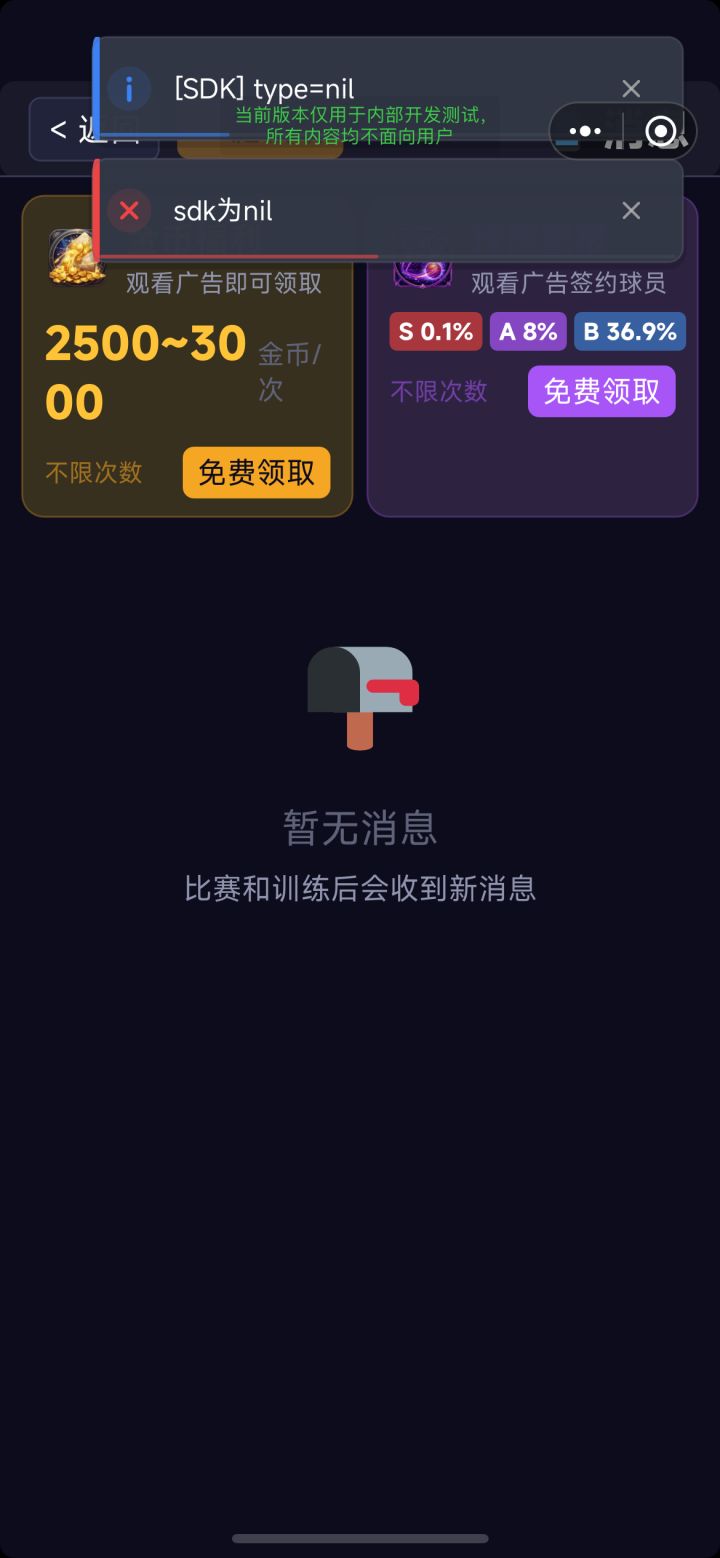720x1558 pixels.
Task: Tap the B 36.9% rarity badge
Action: click(629, 331)
